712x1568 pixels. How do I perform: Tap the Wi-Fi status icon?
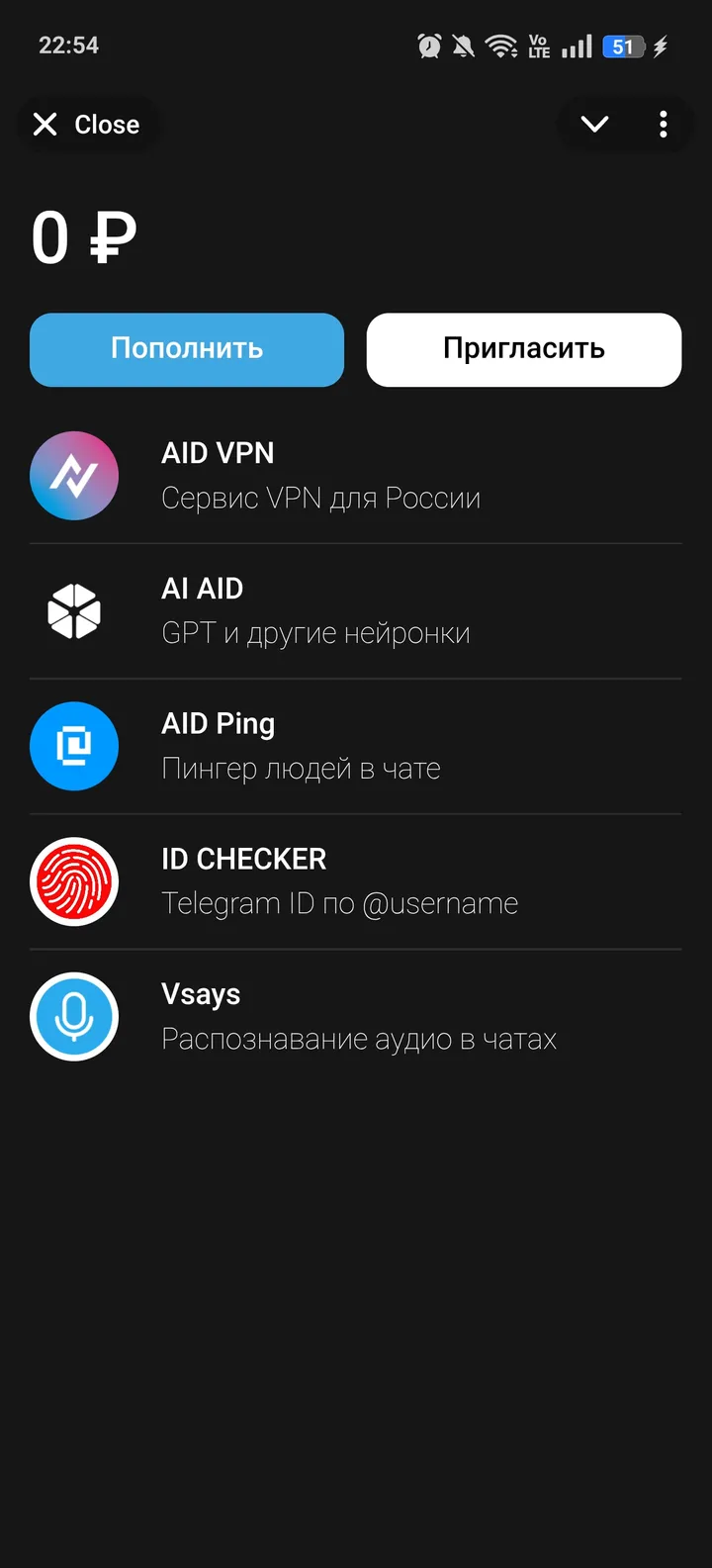pyautogui.click(x=500, y=45)
